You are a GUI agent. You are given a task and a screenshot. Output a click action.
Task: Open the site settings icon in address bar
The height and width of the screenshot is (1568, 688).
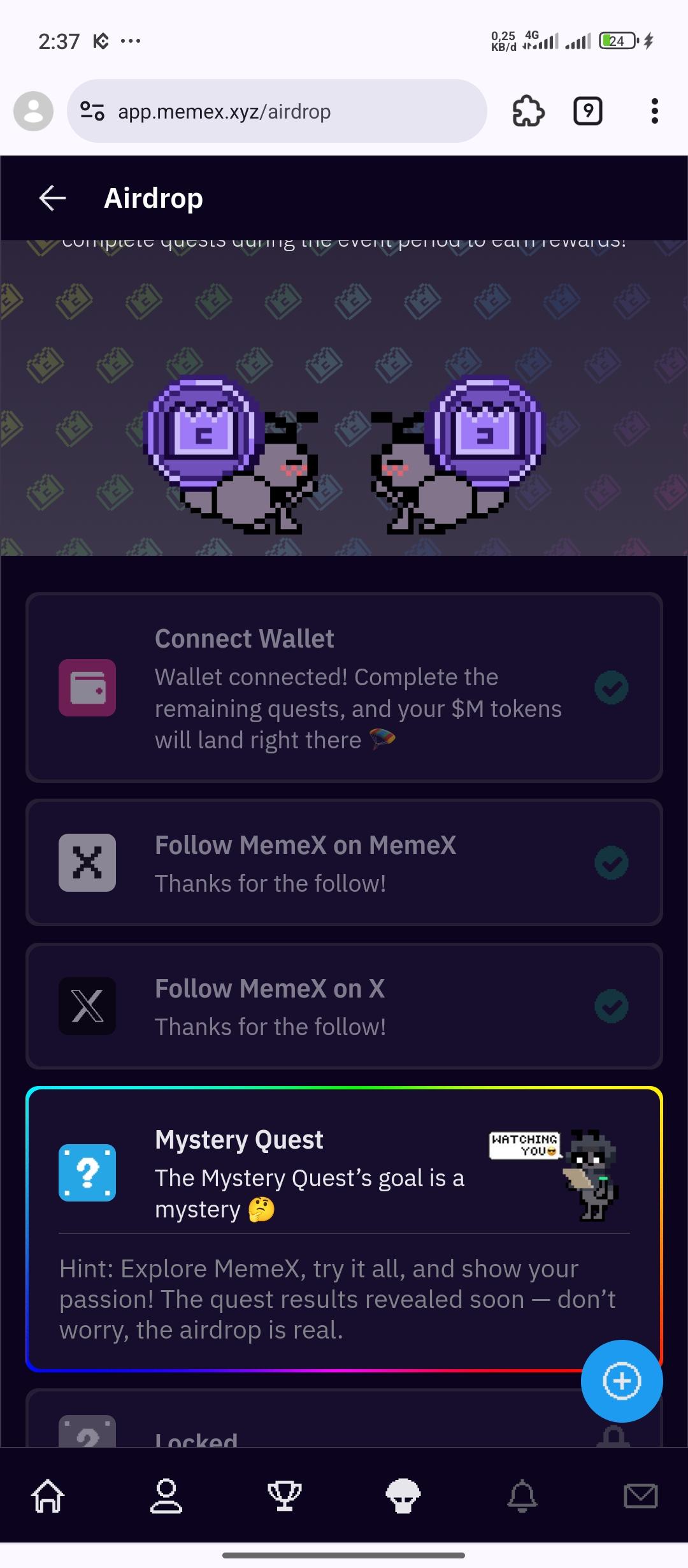[x=92, y=112]
